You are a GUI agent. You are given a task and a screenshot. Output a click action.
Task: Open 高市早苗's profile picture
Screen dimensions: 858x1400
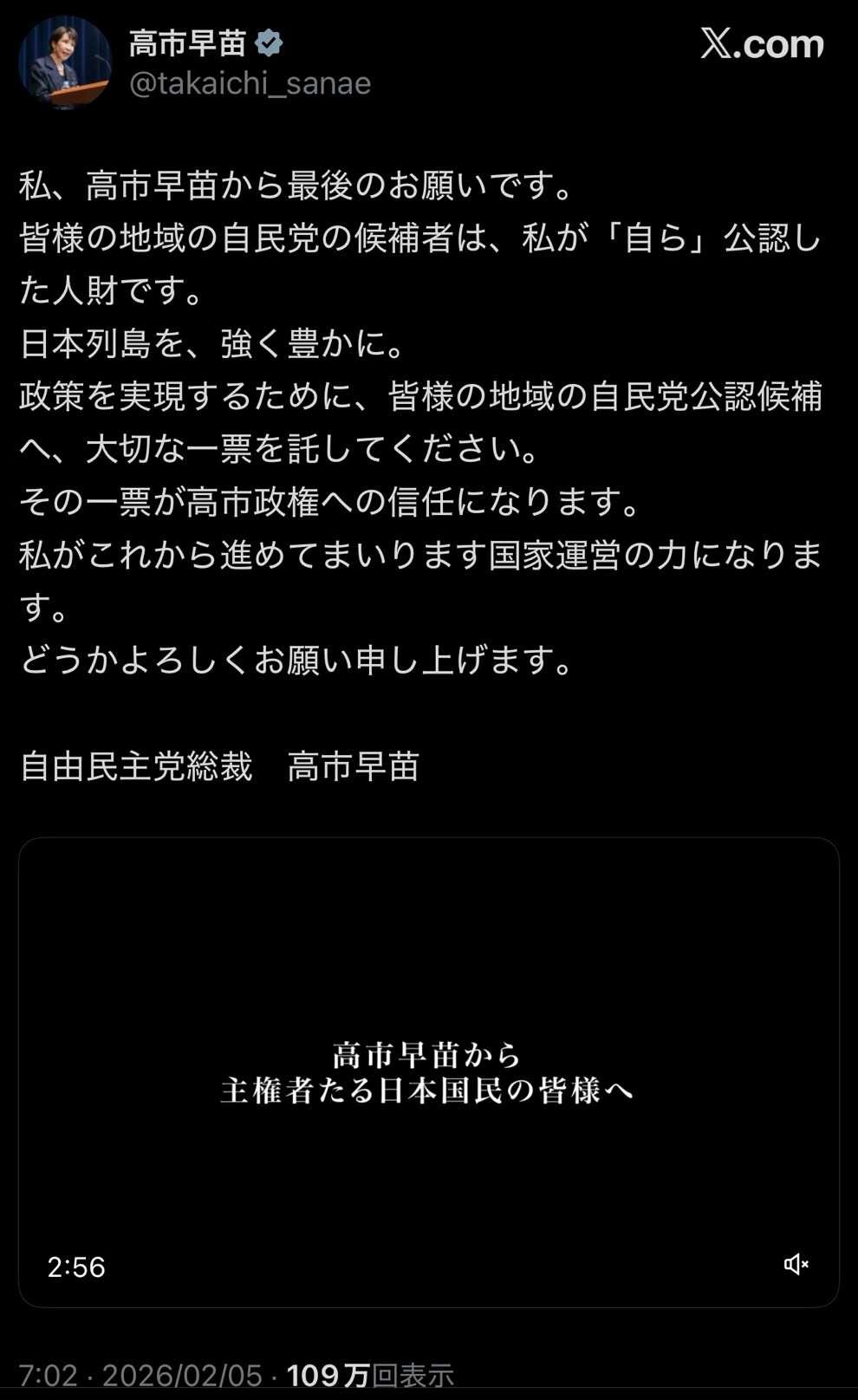pyautogui.click(x=65, y=62)
